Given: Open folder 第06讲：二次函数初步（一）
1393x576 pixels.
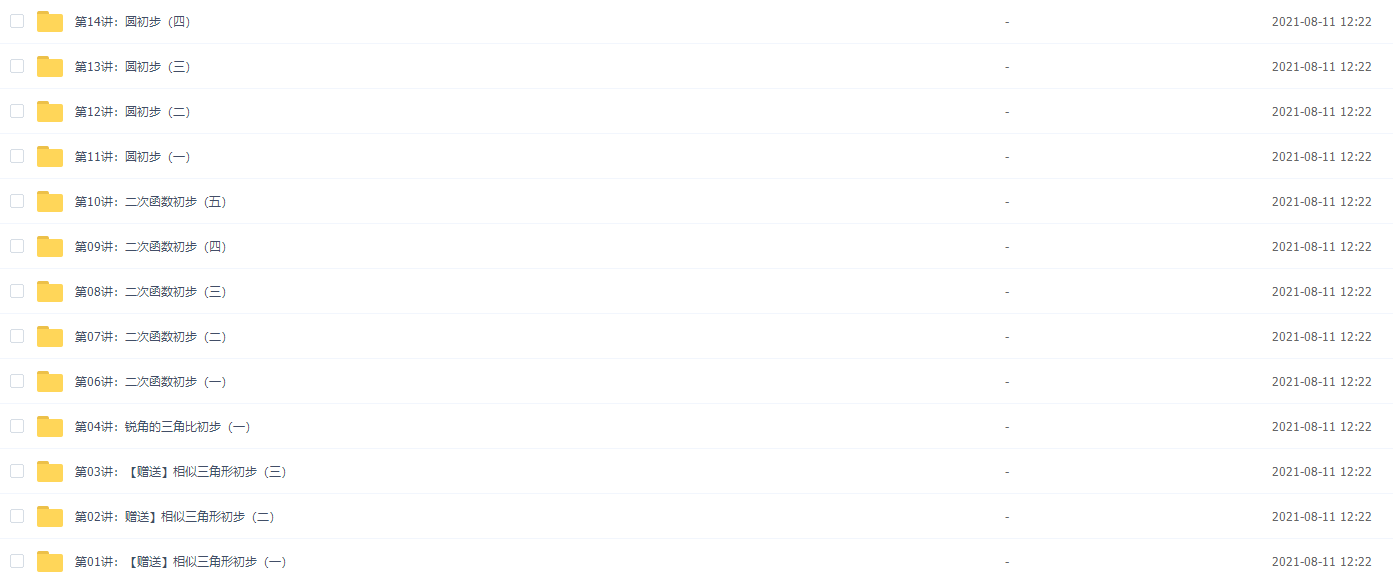Looking at the screenshot, I should [150, 382].
